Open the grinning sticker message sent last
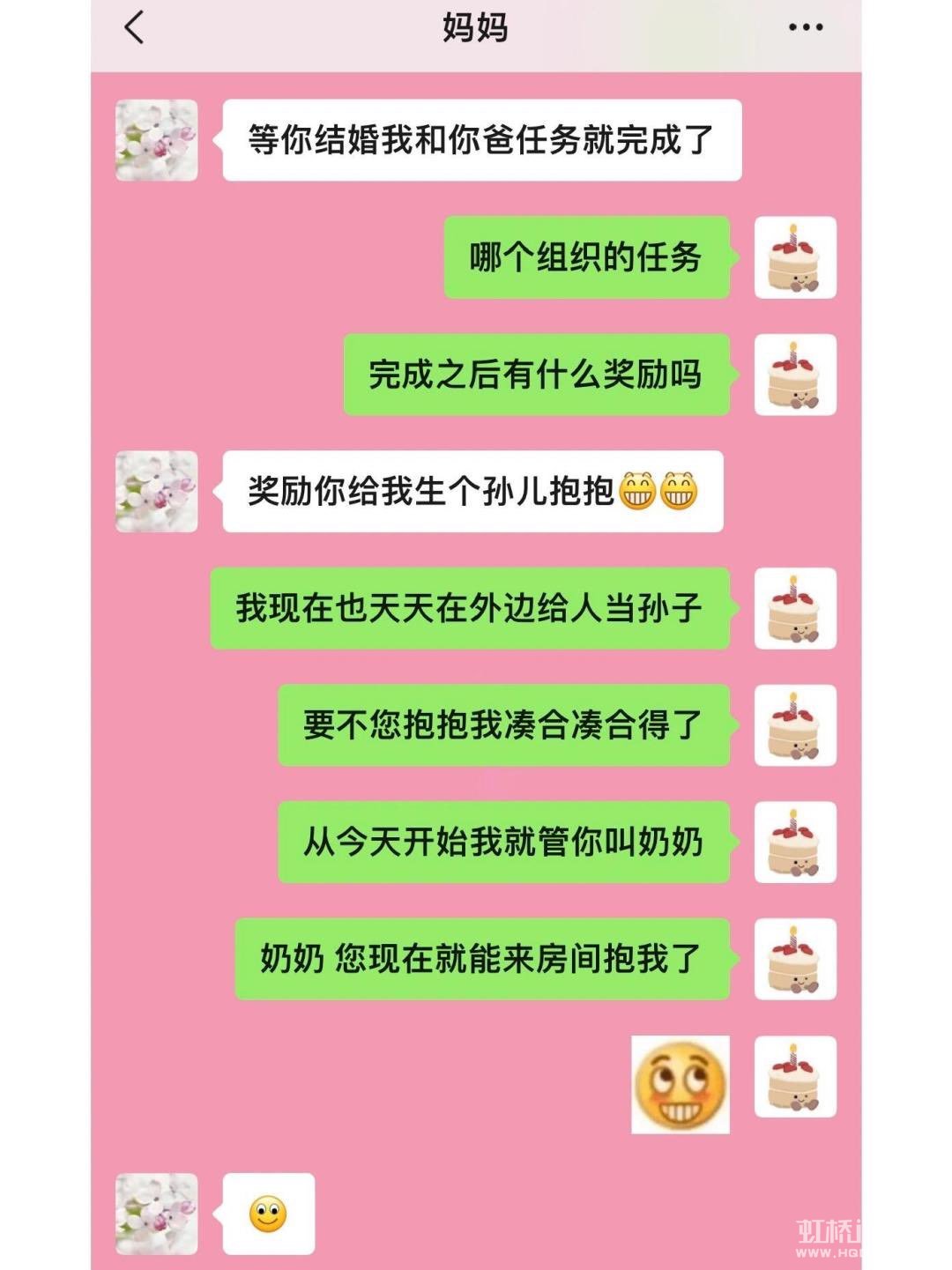Viewport: 952px width, 1270px height. 680,1084
